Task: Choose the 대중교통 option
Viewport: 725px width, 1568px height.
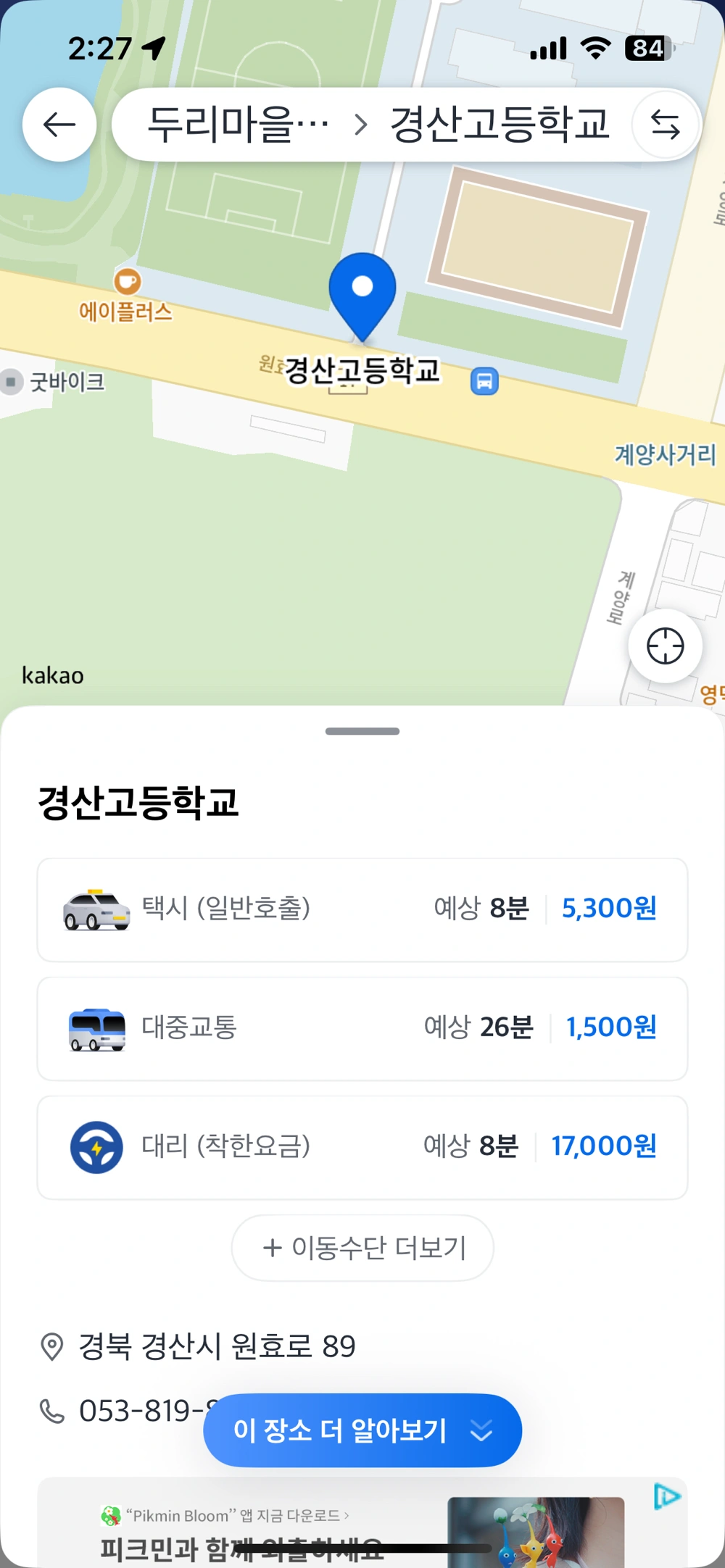Action: [x=362, y=1028]
